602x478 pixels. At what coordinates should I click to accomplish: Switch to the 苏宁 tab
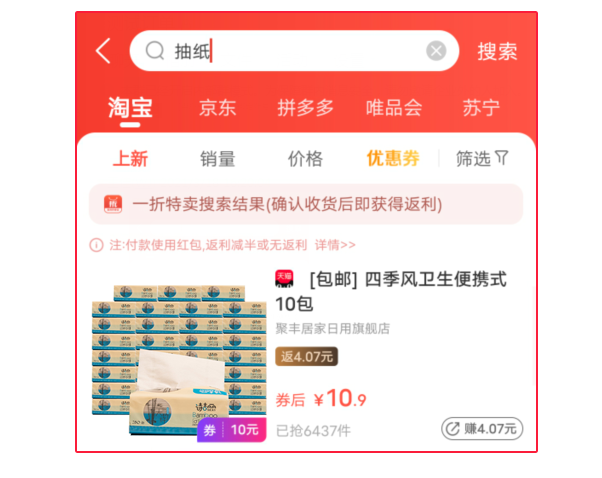click(481, 108)
